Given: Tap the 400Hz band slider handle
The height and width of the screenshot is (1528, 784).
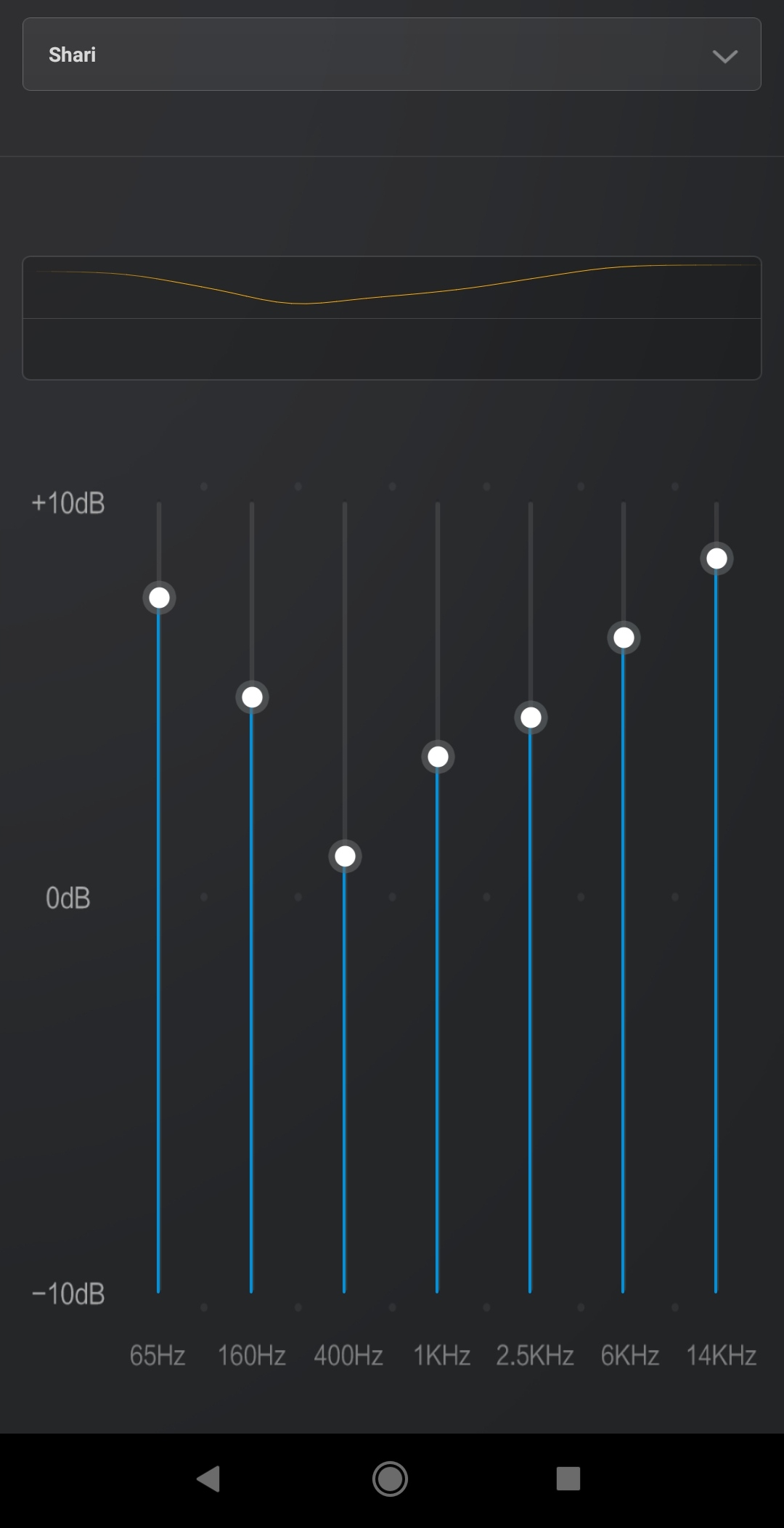Looking at the screenshot, I should coord(345,856).
